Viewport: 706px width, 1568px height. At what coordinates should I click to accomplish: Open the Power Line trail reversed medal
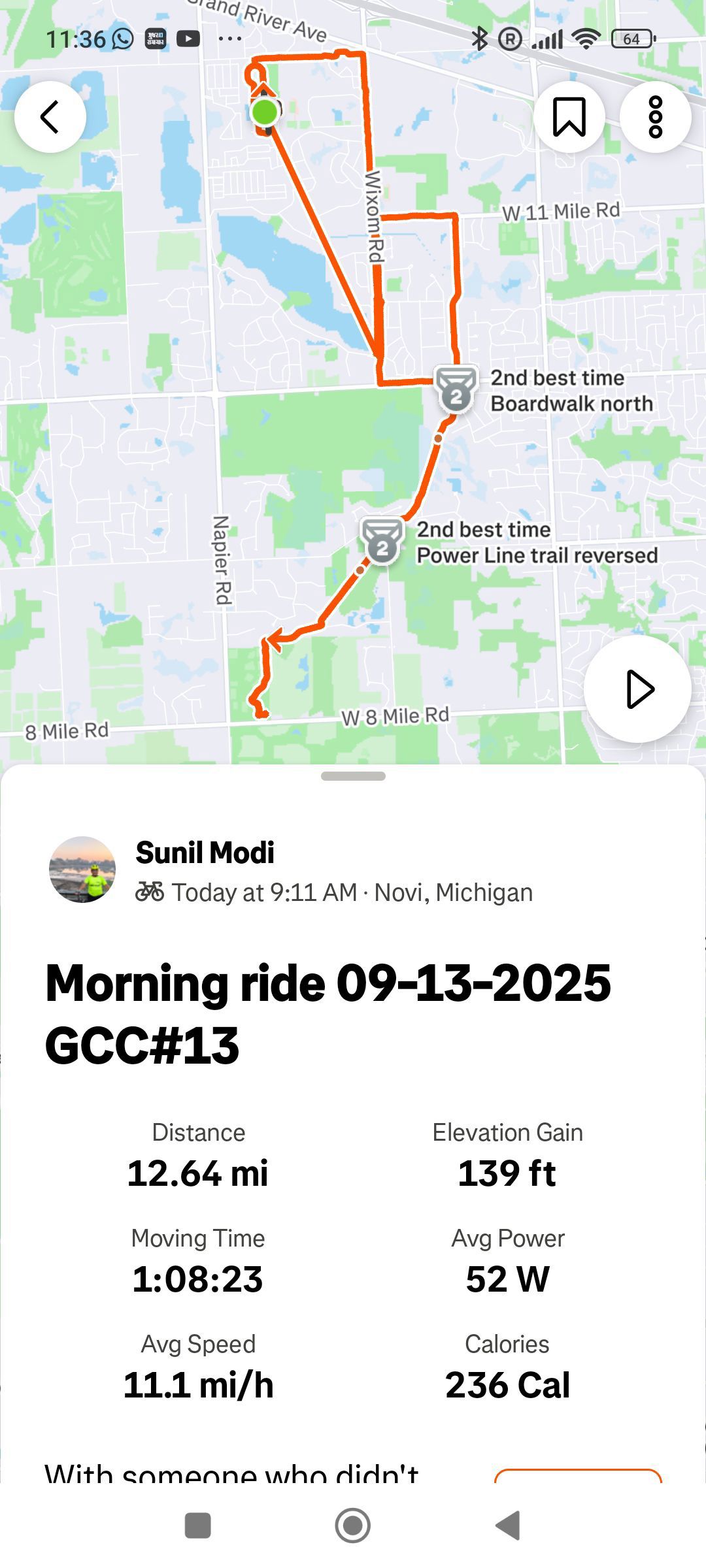(382, 542)
